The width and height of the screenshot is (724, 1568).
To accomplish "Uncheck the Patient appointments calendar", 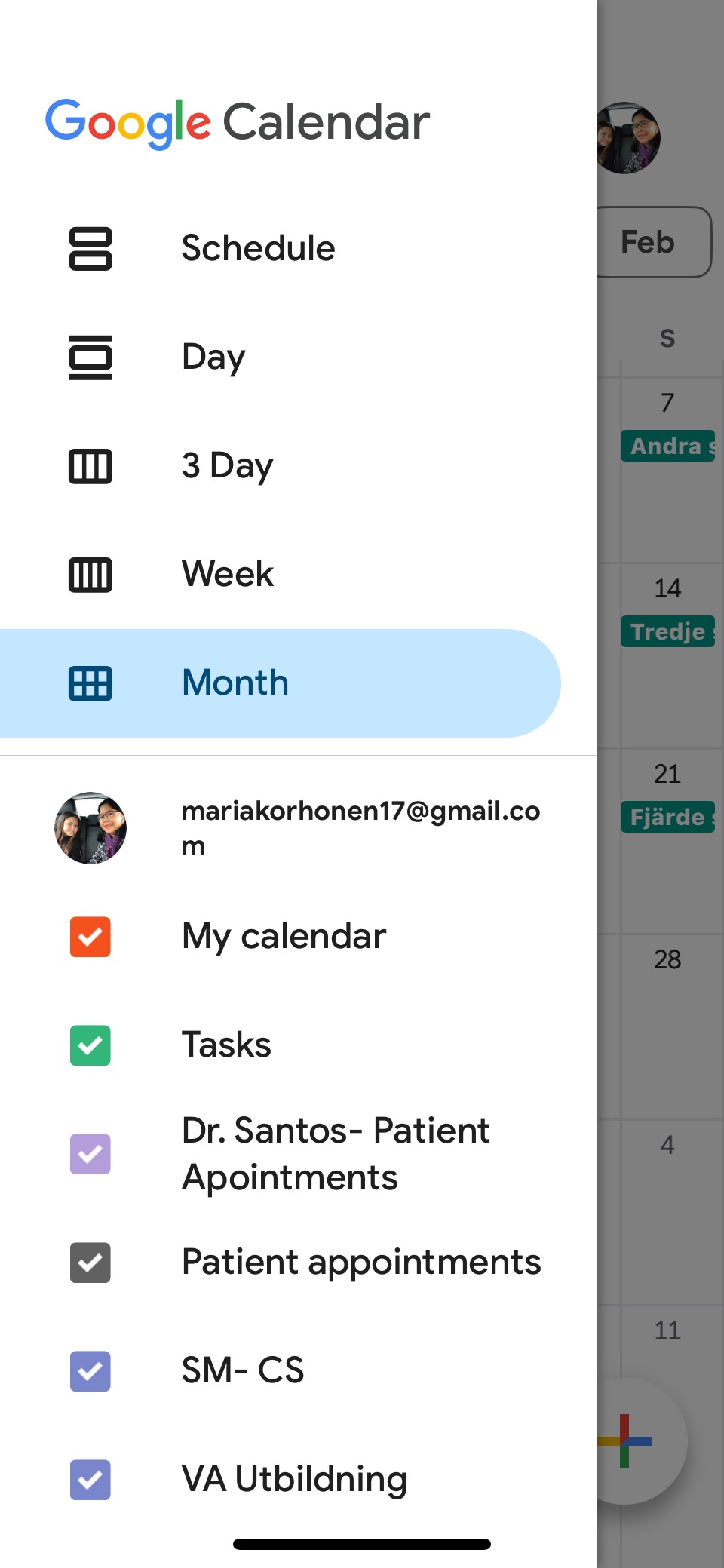I will [90, 1263].
